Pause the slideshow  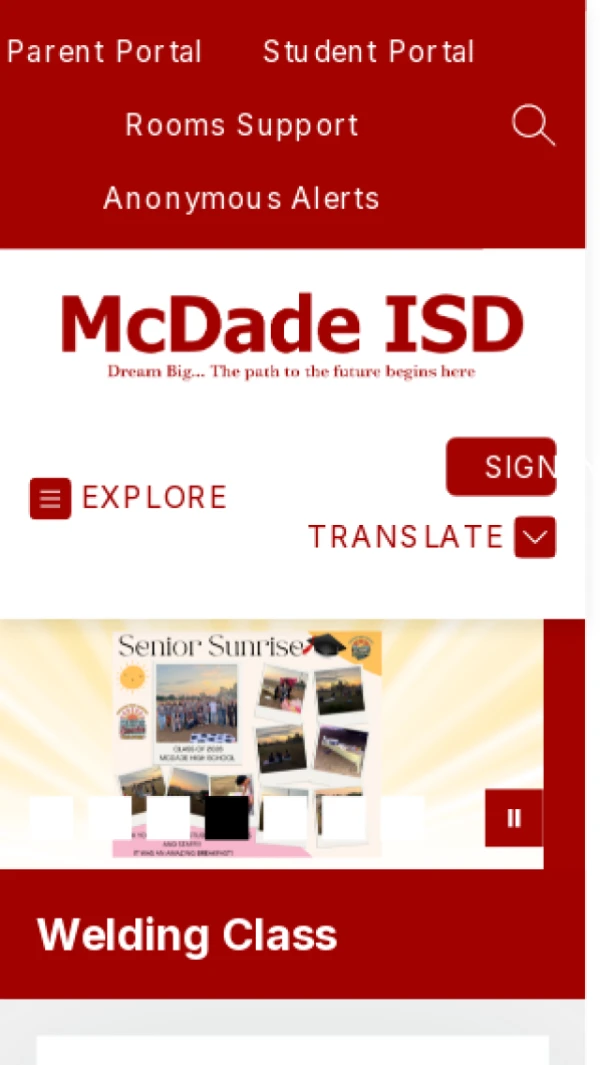point(514,818)
